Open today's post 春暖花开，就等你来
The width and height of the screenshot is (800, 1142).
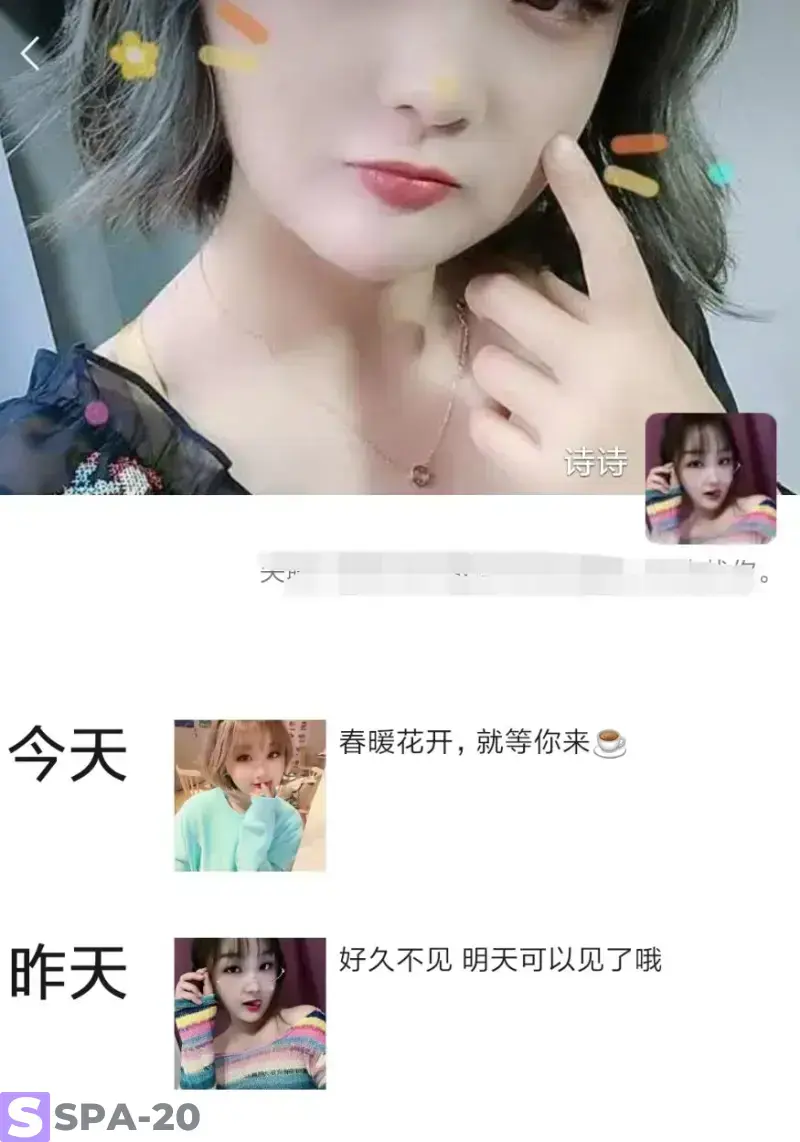[x=482, y=744]
